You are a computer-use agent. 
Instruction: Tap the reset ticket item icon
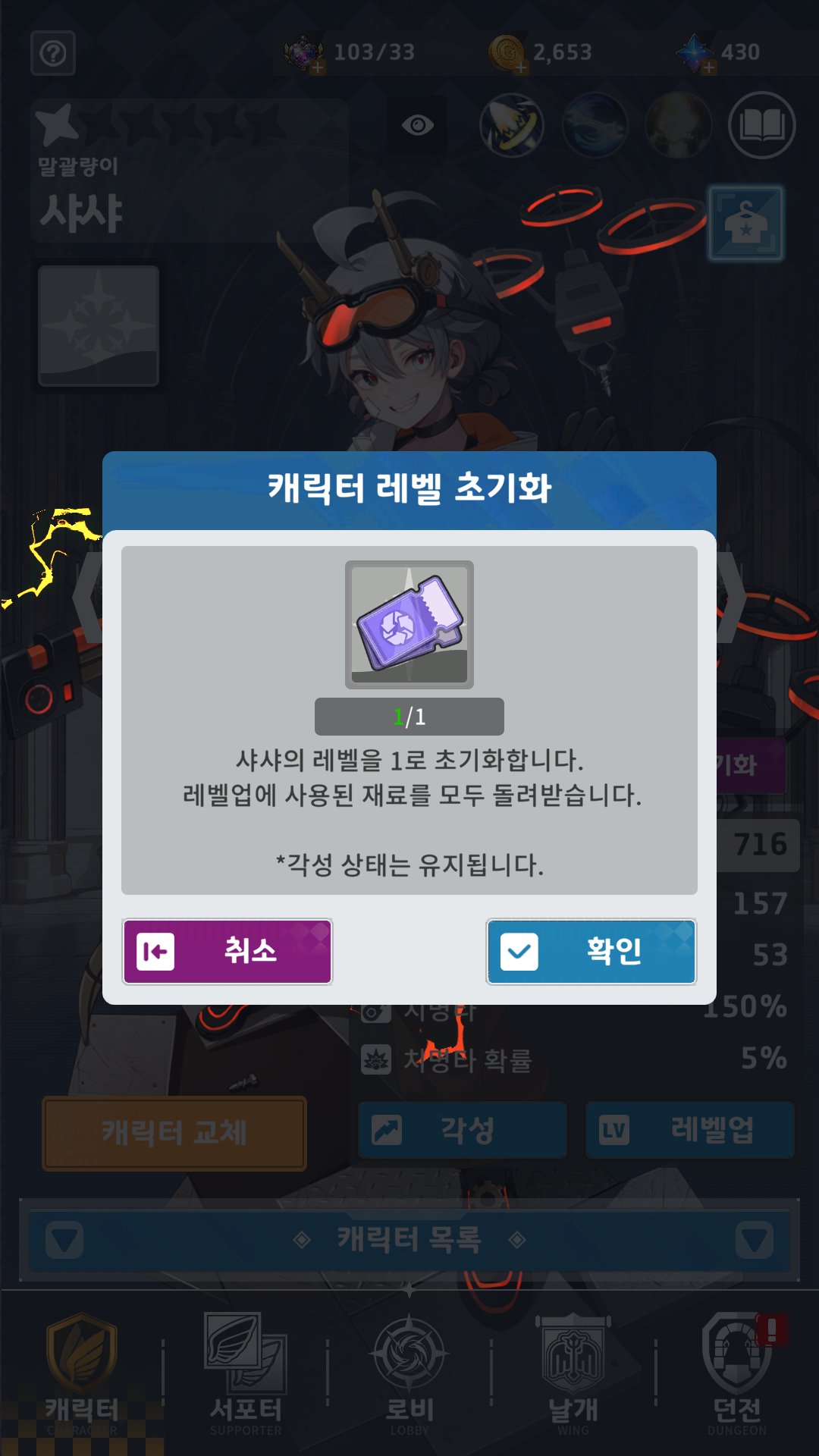pyautogui.click(x=409, y=624)
